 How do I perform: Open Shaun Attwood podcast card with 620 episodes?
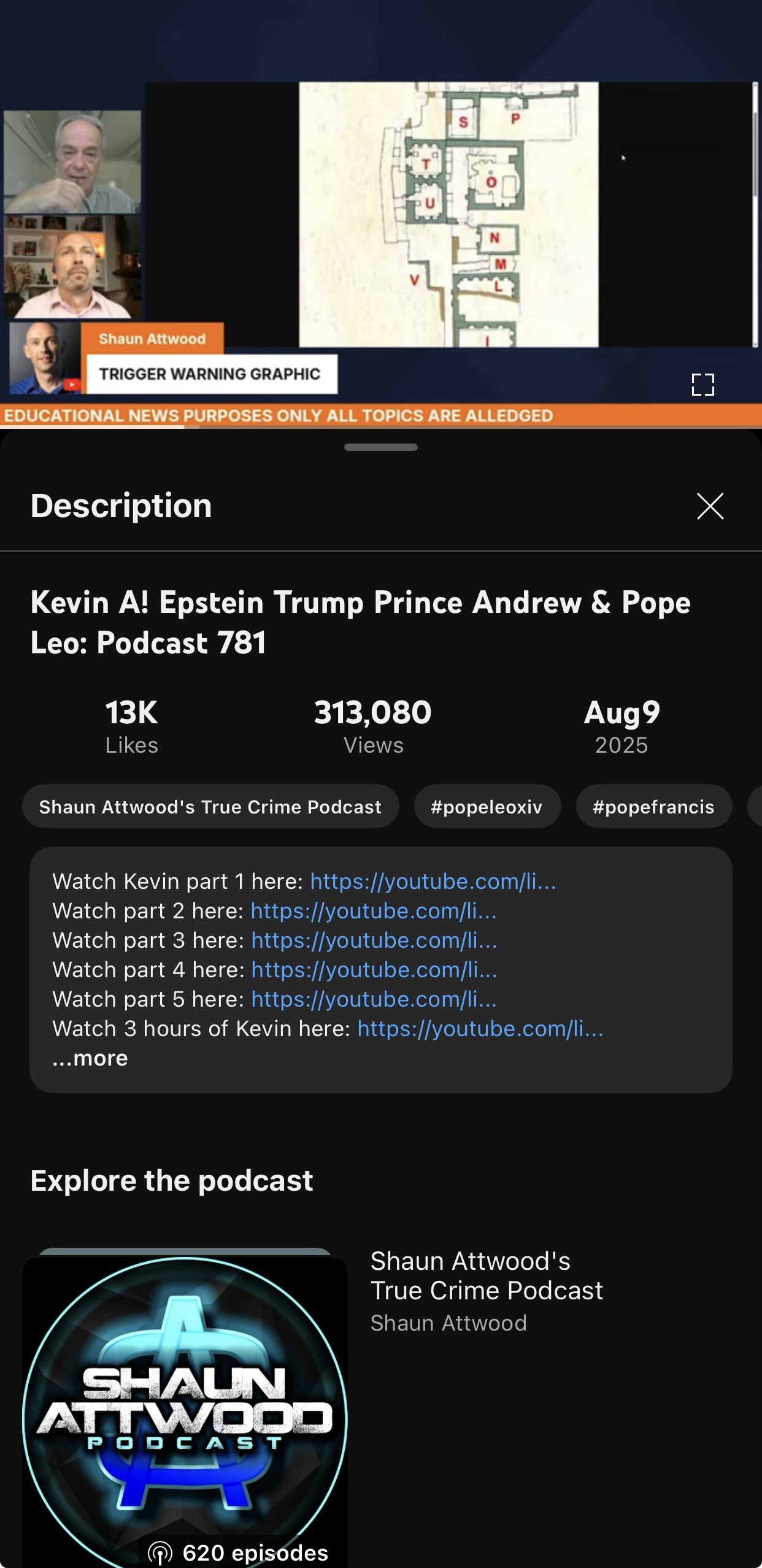tap(185, 1411)
